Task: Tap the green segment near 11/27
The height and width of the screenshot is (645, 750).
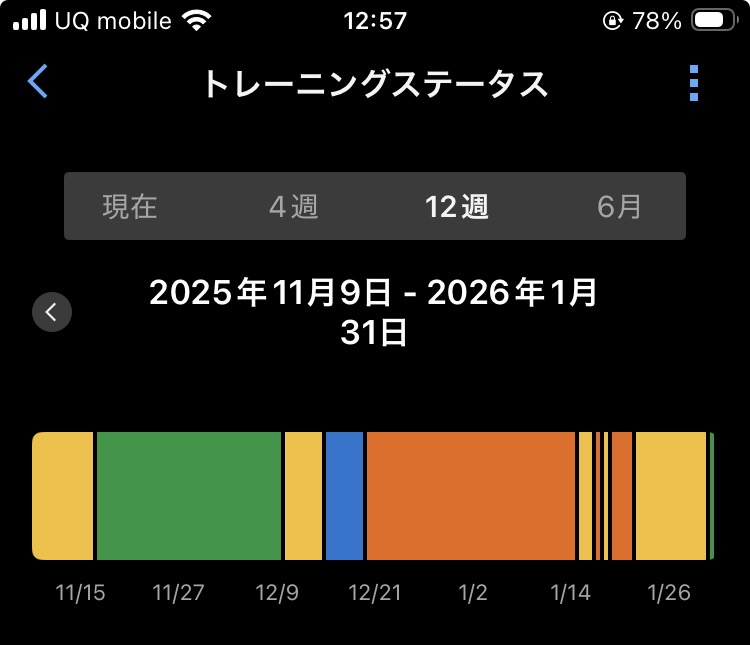Action: pos(188,496)
